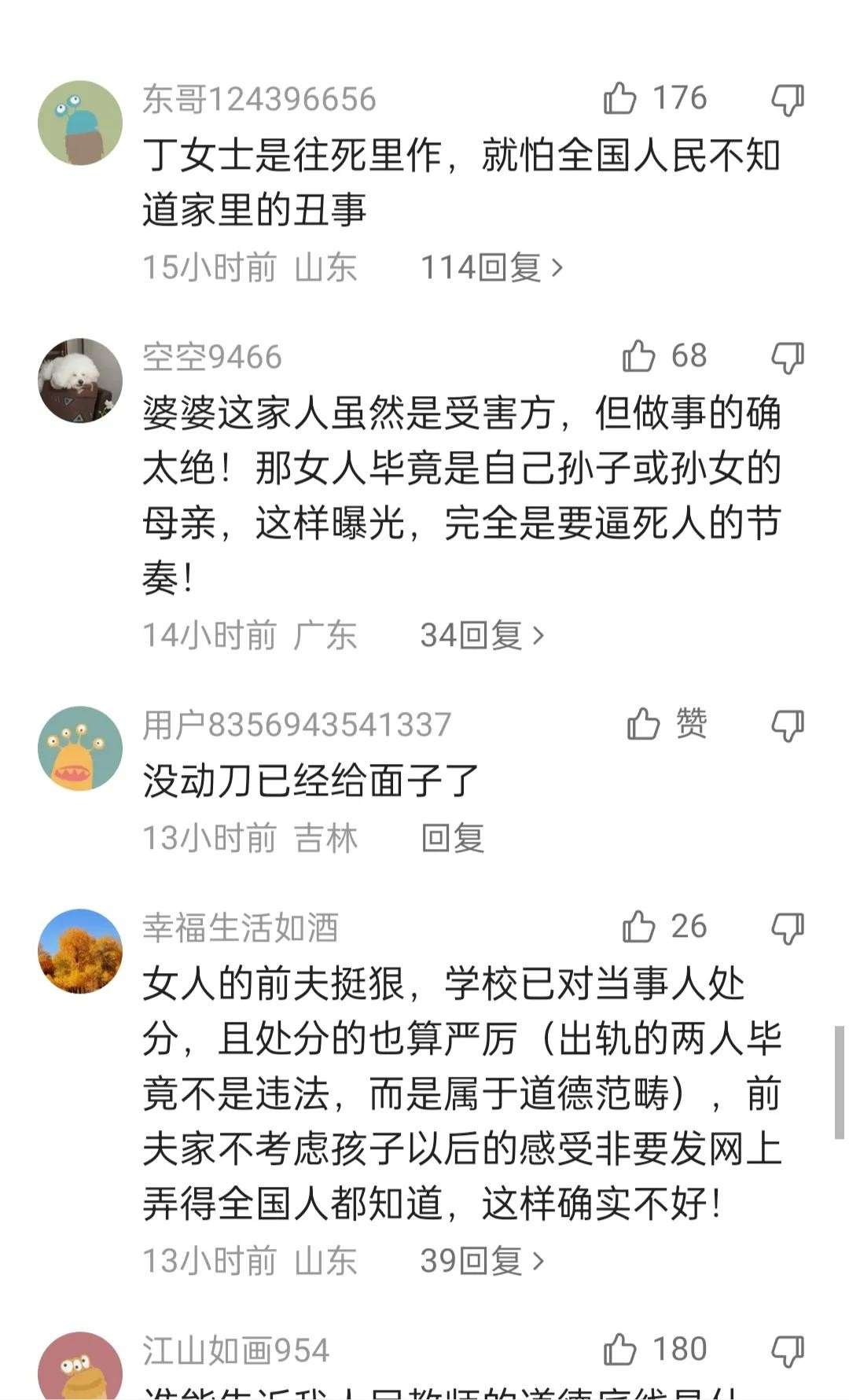849x1400 pixels.
Task: Dislike the comment by 江山如画954
Action: click(x=787, y=1350)
